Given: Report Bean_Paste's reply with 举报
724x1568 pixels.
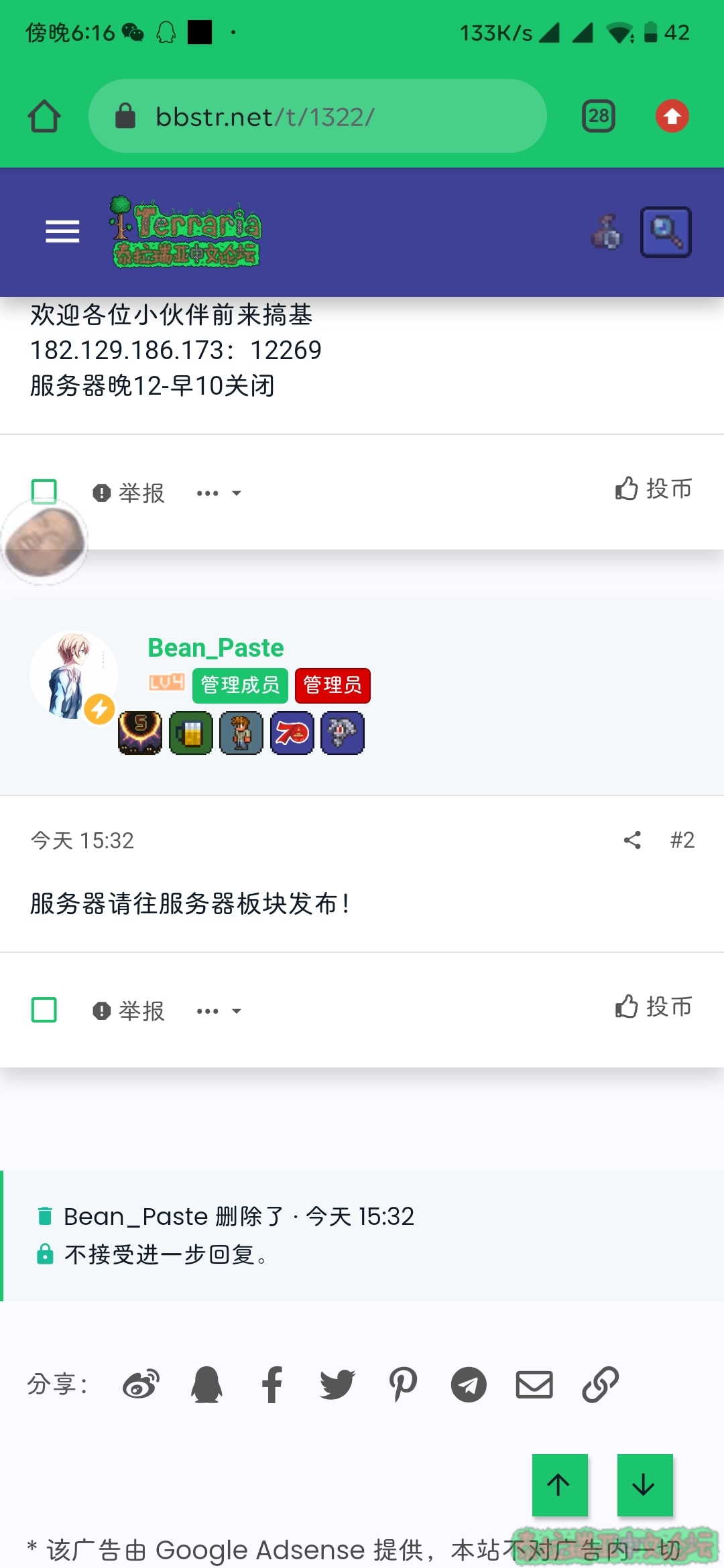Looking at the screenshot, I should [129, 1011].
